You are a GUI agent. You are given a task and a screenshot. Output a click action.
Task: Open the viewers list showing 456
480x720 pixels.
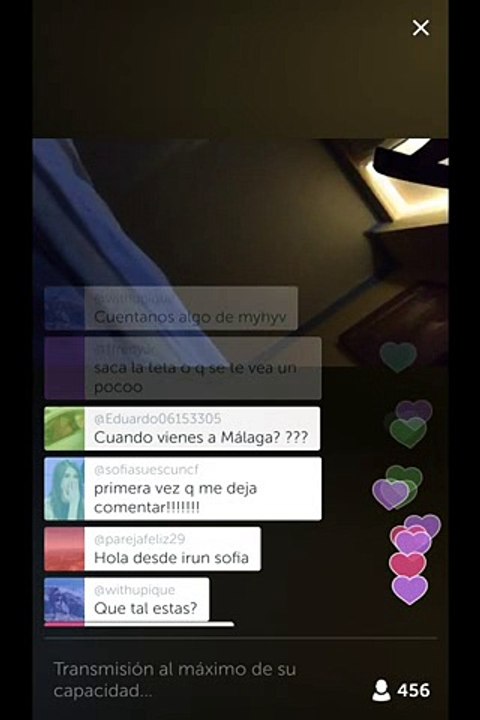tap(401, 690)
